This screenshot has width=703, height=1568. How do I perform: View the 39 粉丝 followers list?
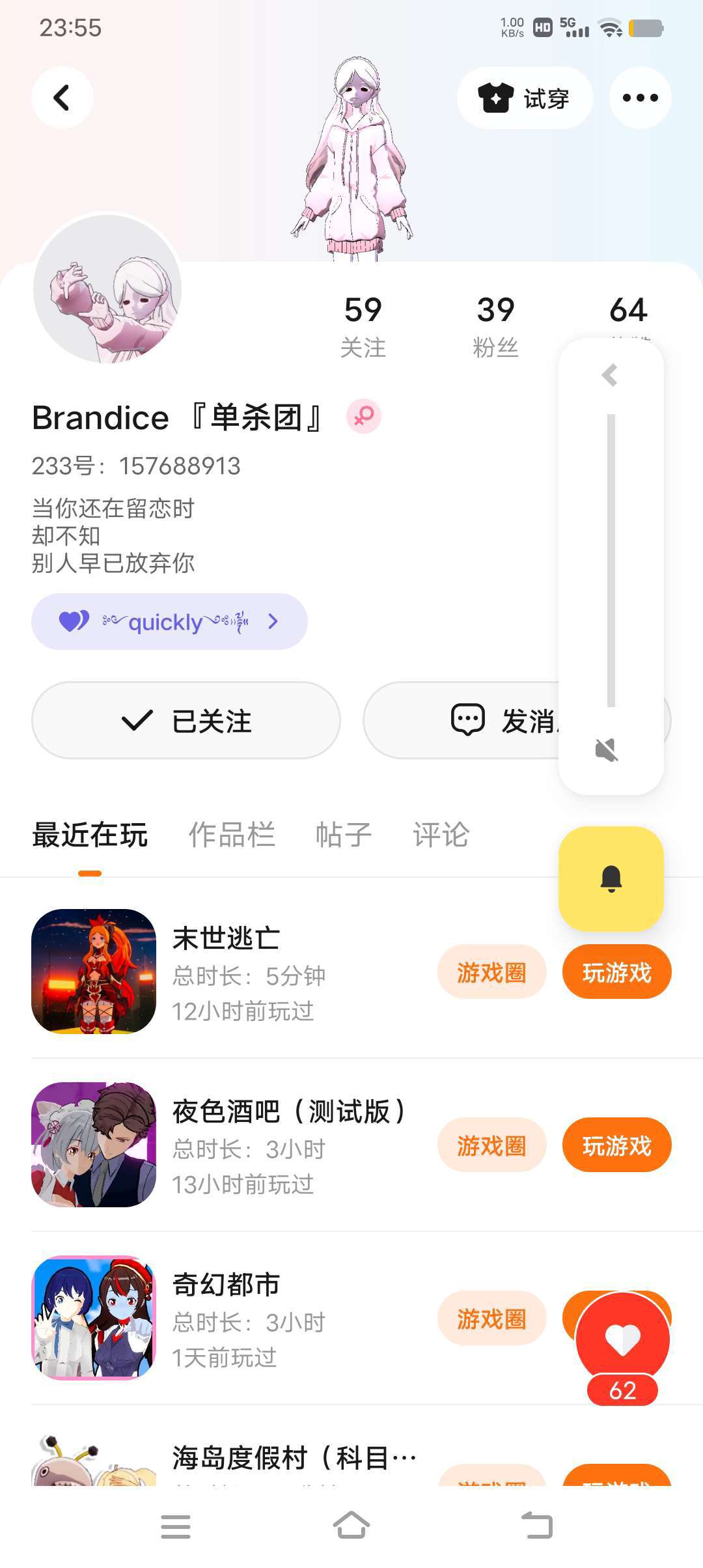click(x=495, y=325)
